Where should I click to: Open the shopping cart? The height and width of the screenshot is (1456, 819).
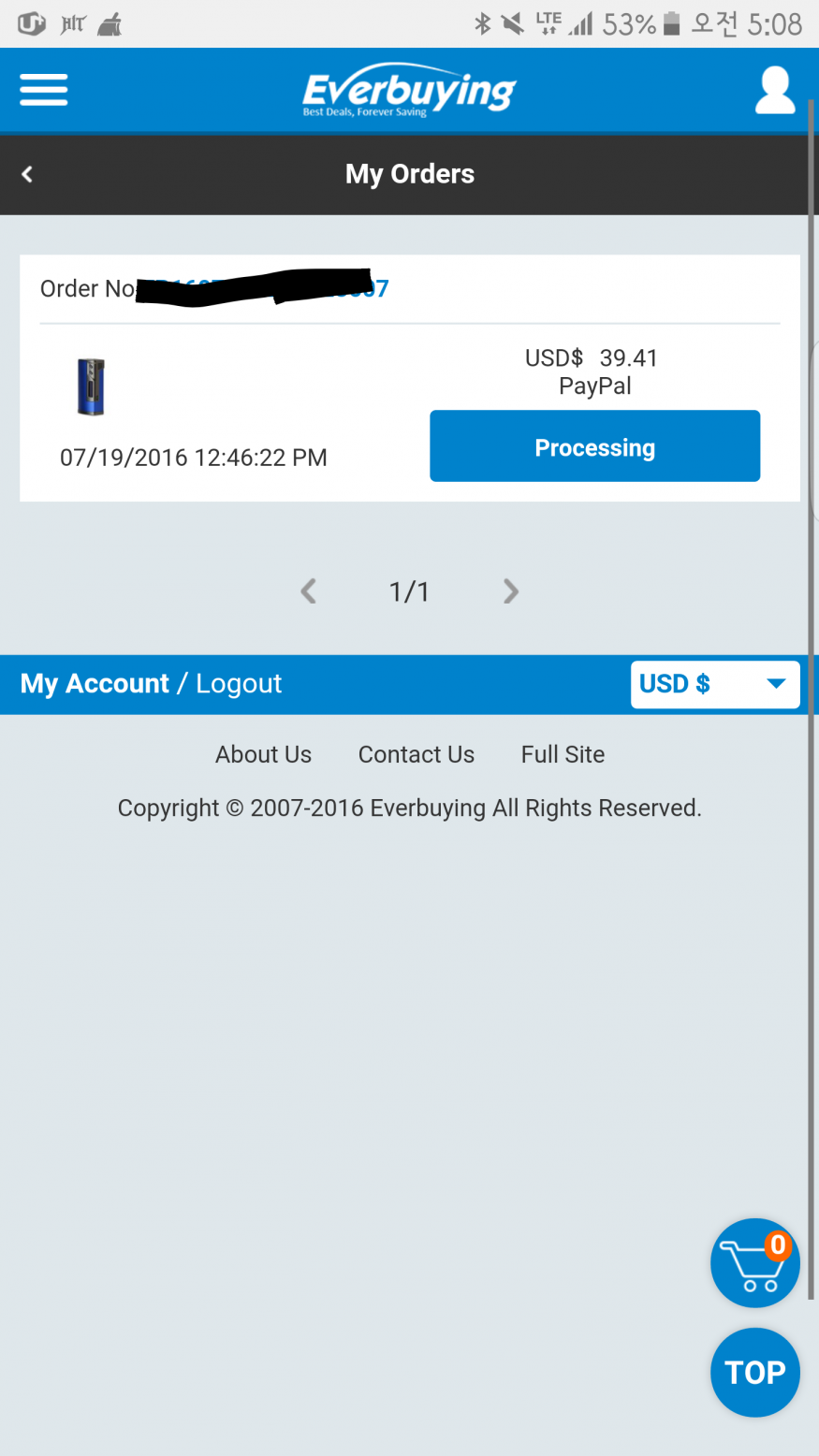pos(755,1263)
